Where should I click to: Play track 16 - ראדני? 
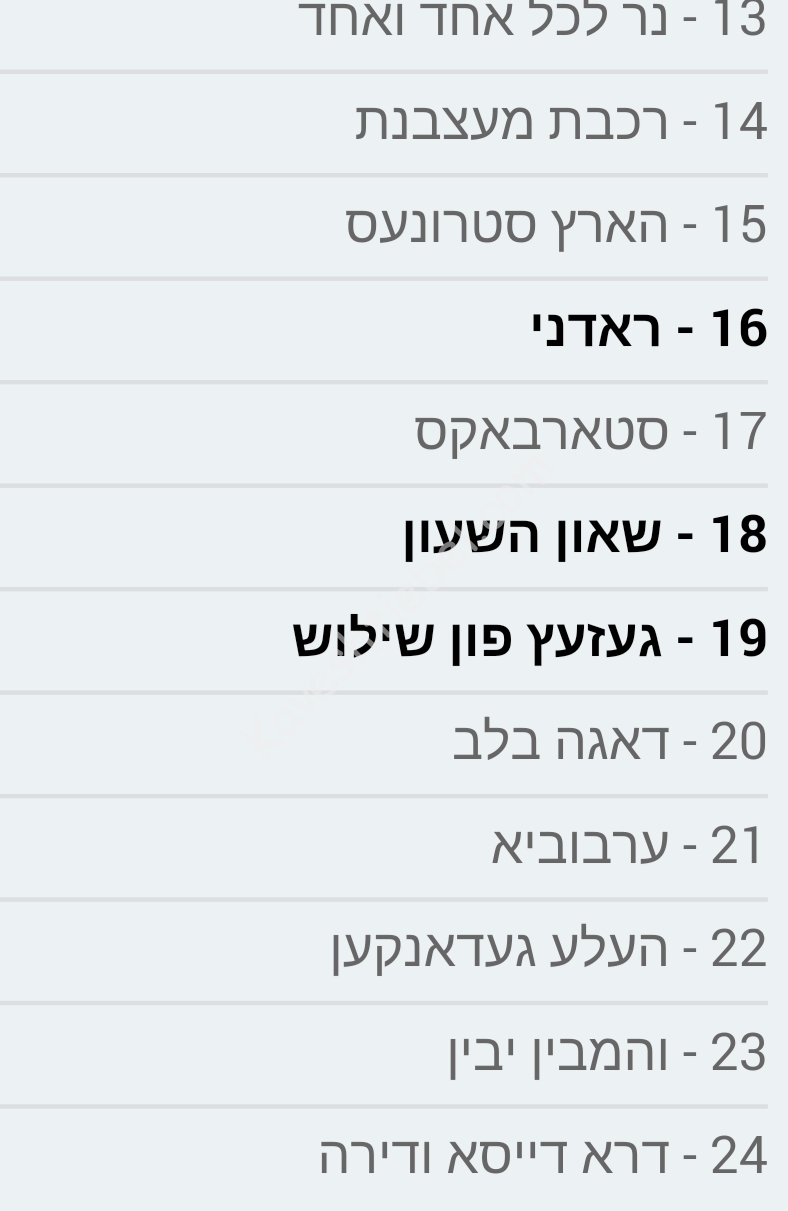[649, 330]
